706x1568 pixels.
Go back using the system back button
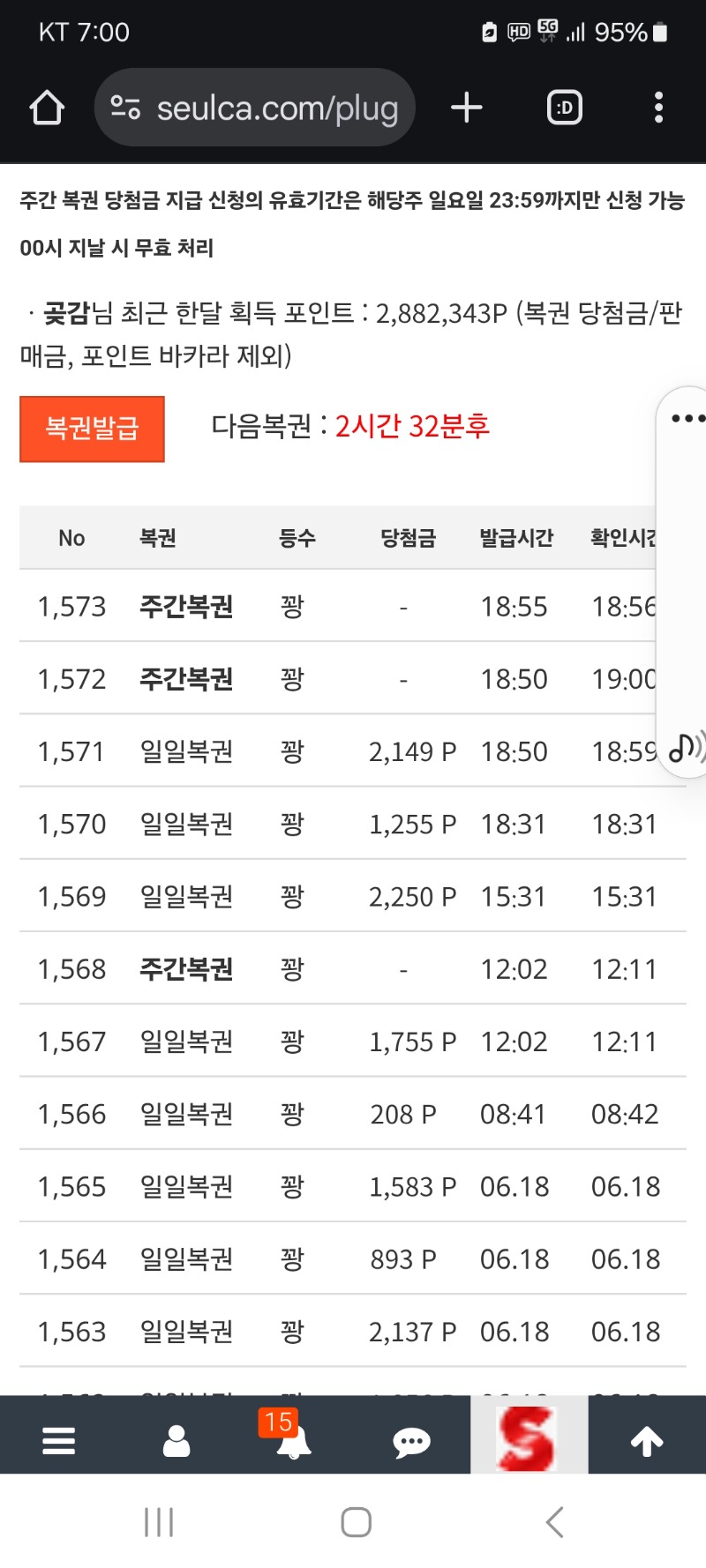coord(554,1522)
